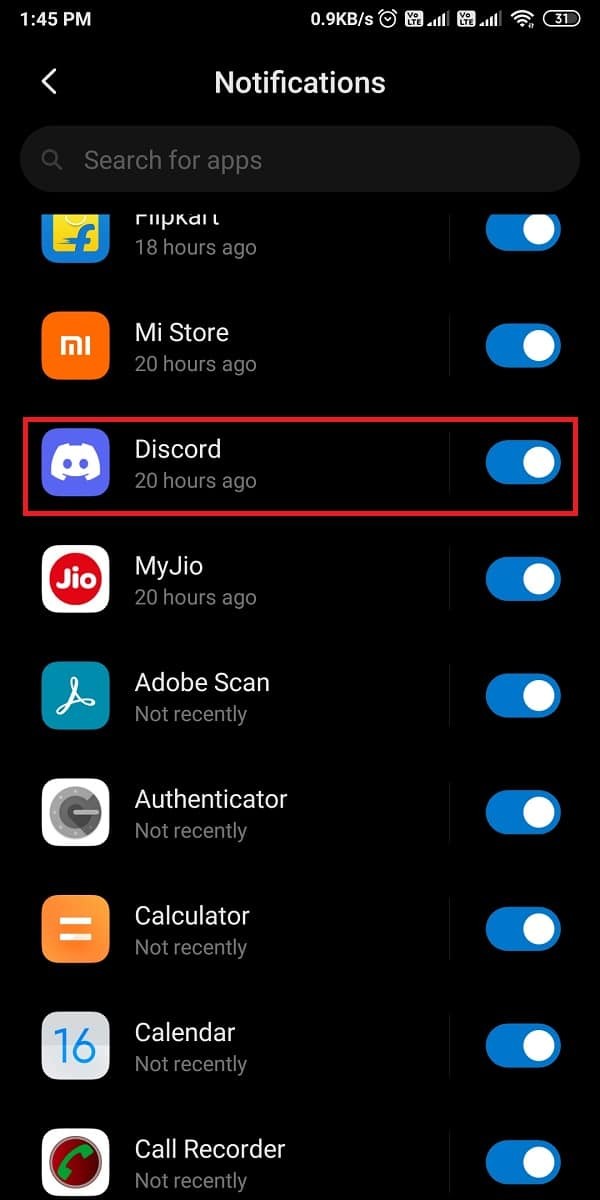This screenshot has width=600, height=1200.
Task: Select the Call Recorder row
Action: point(240,1165)
